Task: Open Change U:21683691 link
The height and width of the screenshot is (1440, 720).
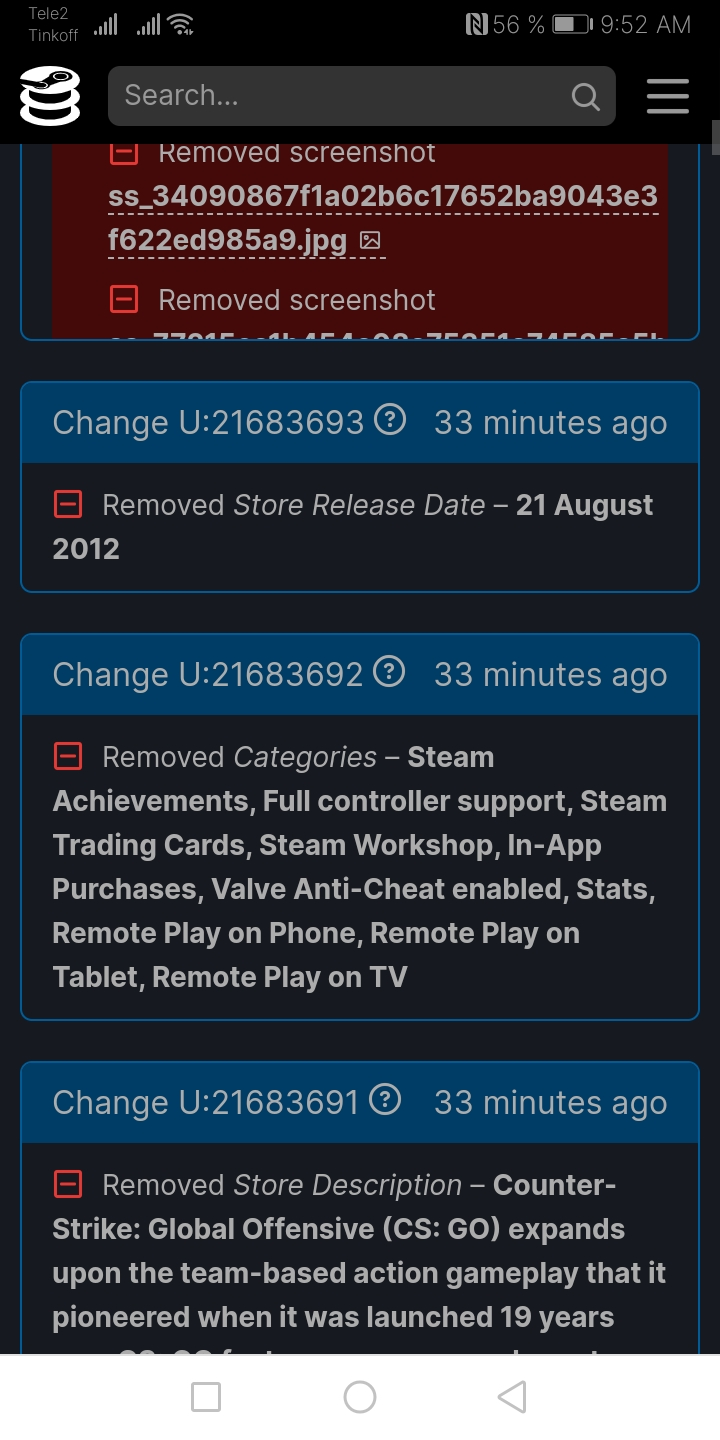Action: click(205, 1103)
